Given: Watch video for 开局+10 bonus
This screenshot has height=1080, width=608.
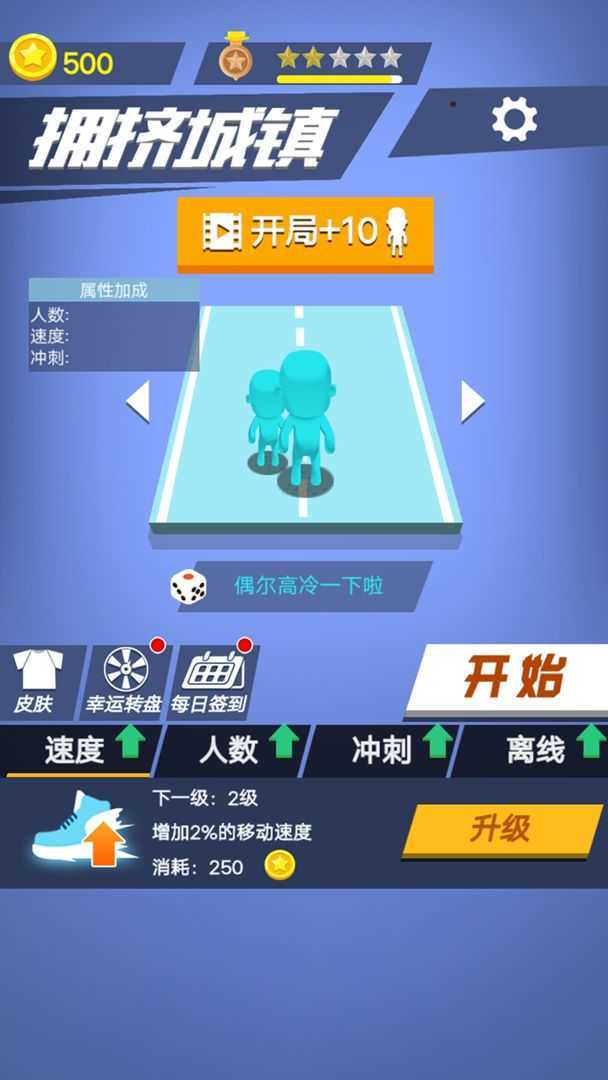Looking at the screenshot, I should [x=305, y=233].
